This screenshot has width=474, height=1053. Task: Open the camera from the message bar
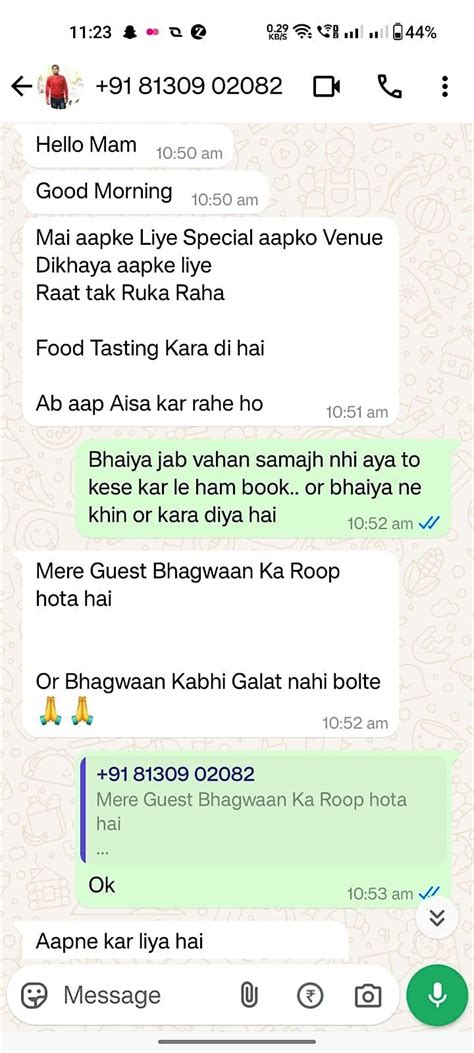(368, 995)
